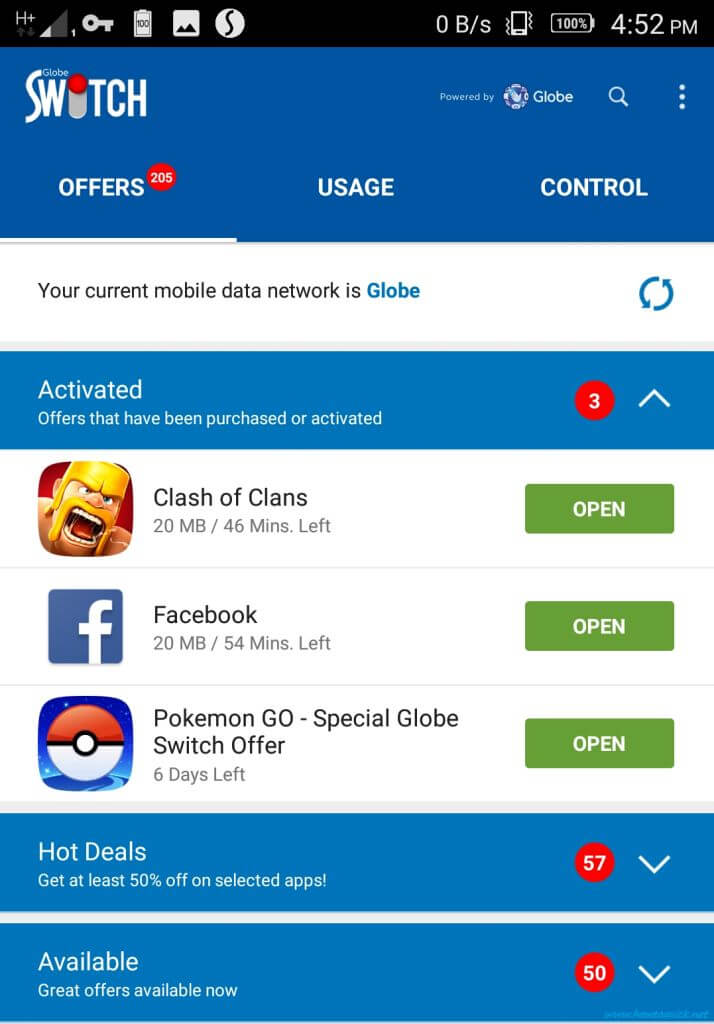Refresh the current mobile data network

656,293
